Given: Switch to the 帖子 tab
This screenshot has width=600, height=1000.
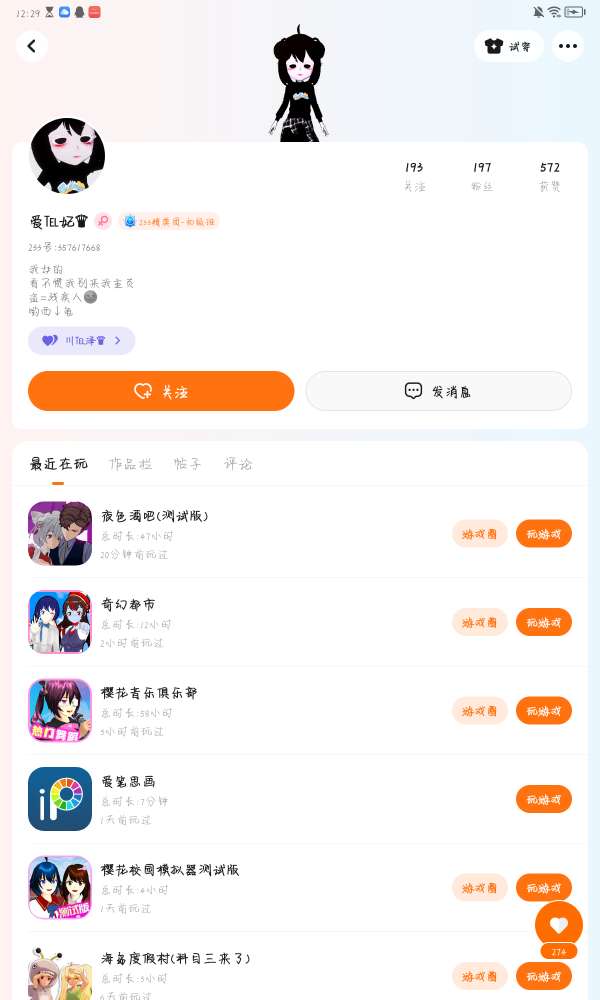Looking at the screenshot, I should [x=188, y=464].
